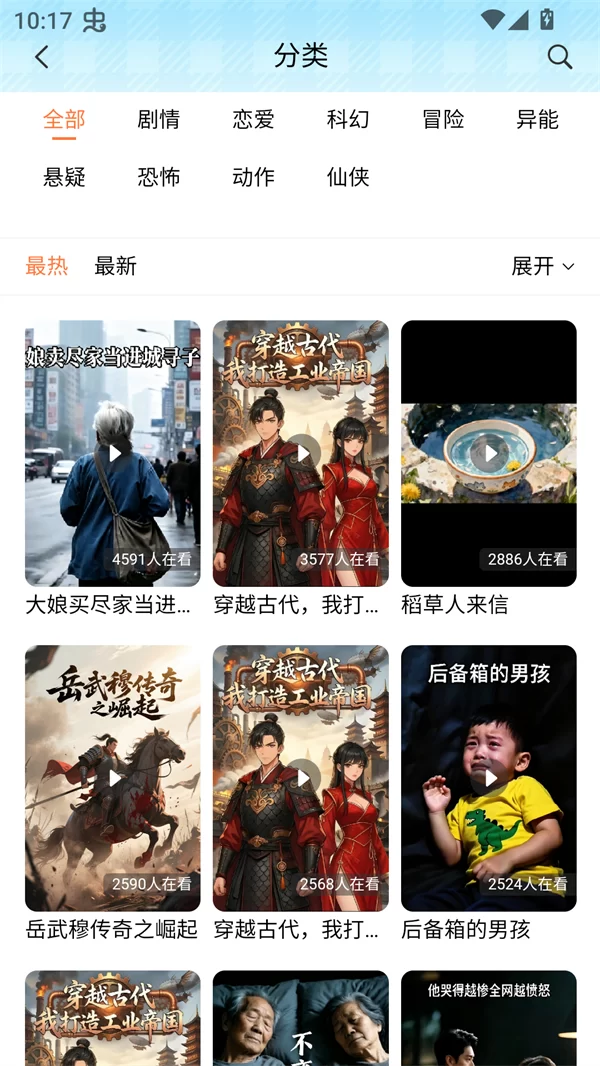Switch to the 悬疑 category

tap(64, 178)
